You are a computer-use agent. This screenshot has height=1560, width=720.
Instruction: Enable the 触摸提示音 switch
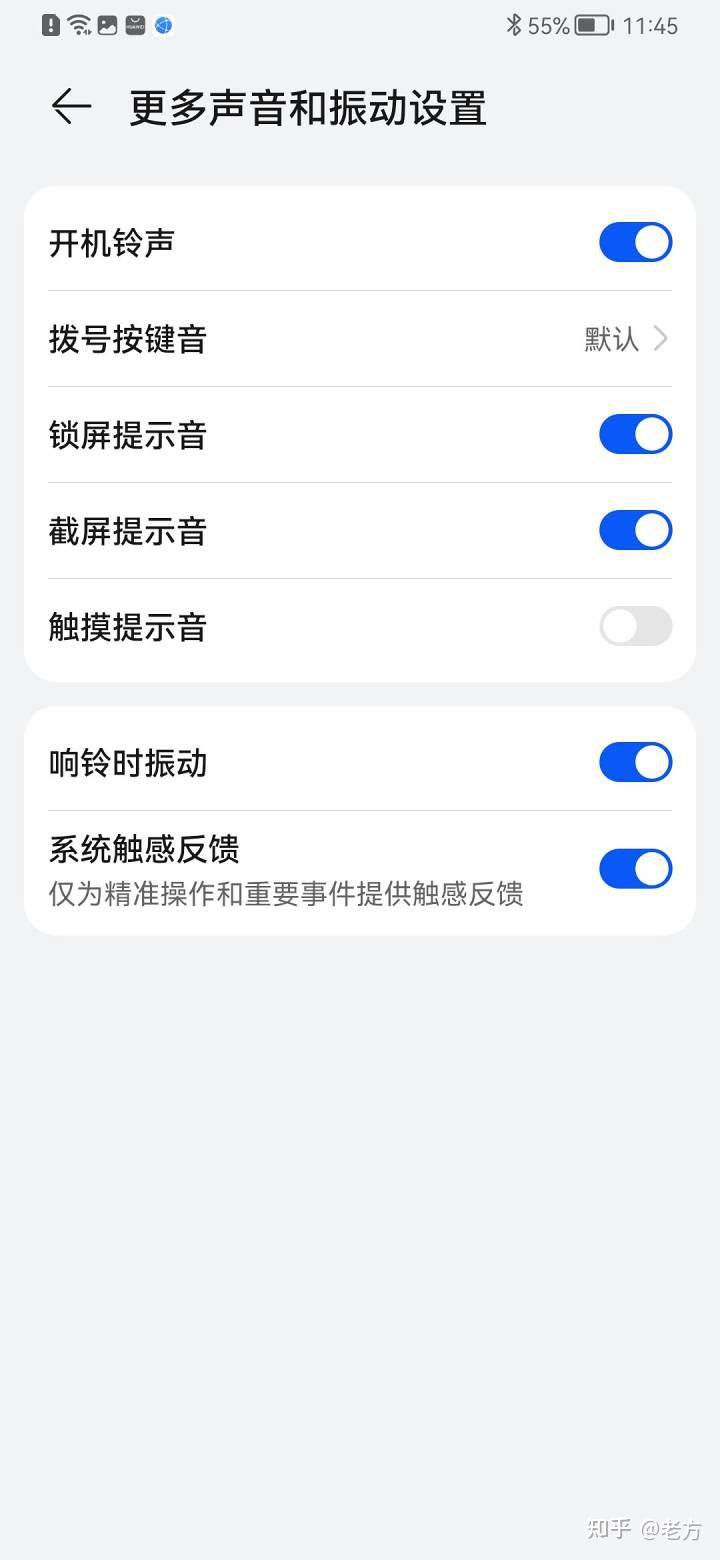(x=635, y=626)
